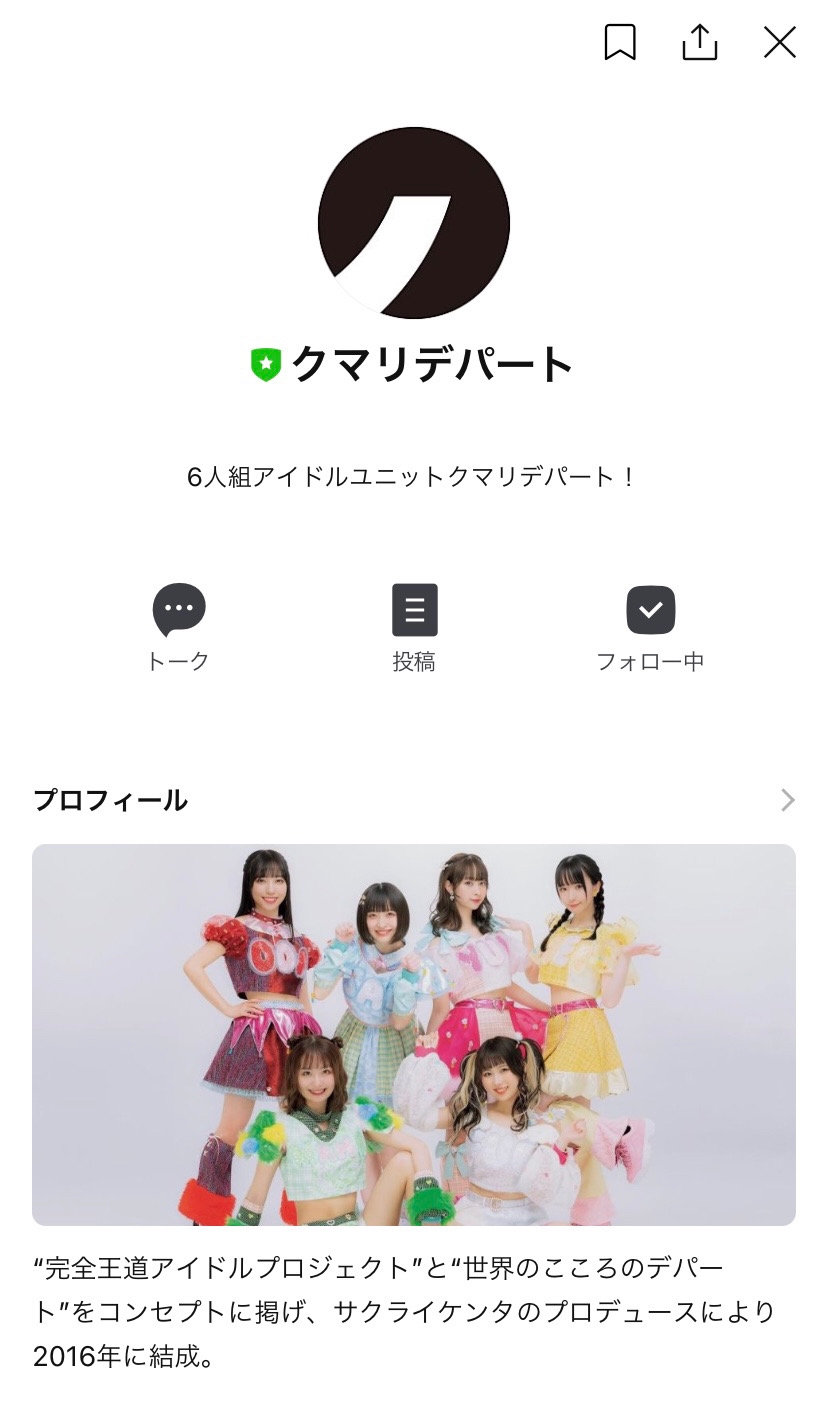Open the トーク chat
The height and width of the screenshot is (1409, 828).
point(179,628)
